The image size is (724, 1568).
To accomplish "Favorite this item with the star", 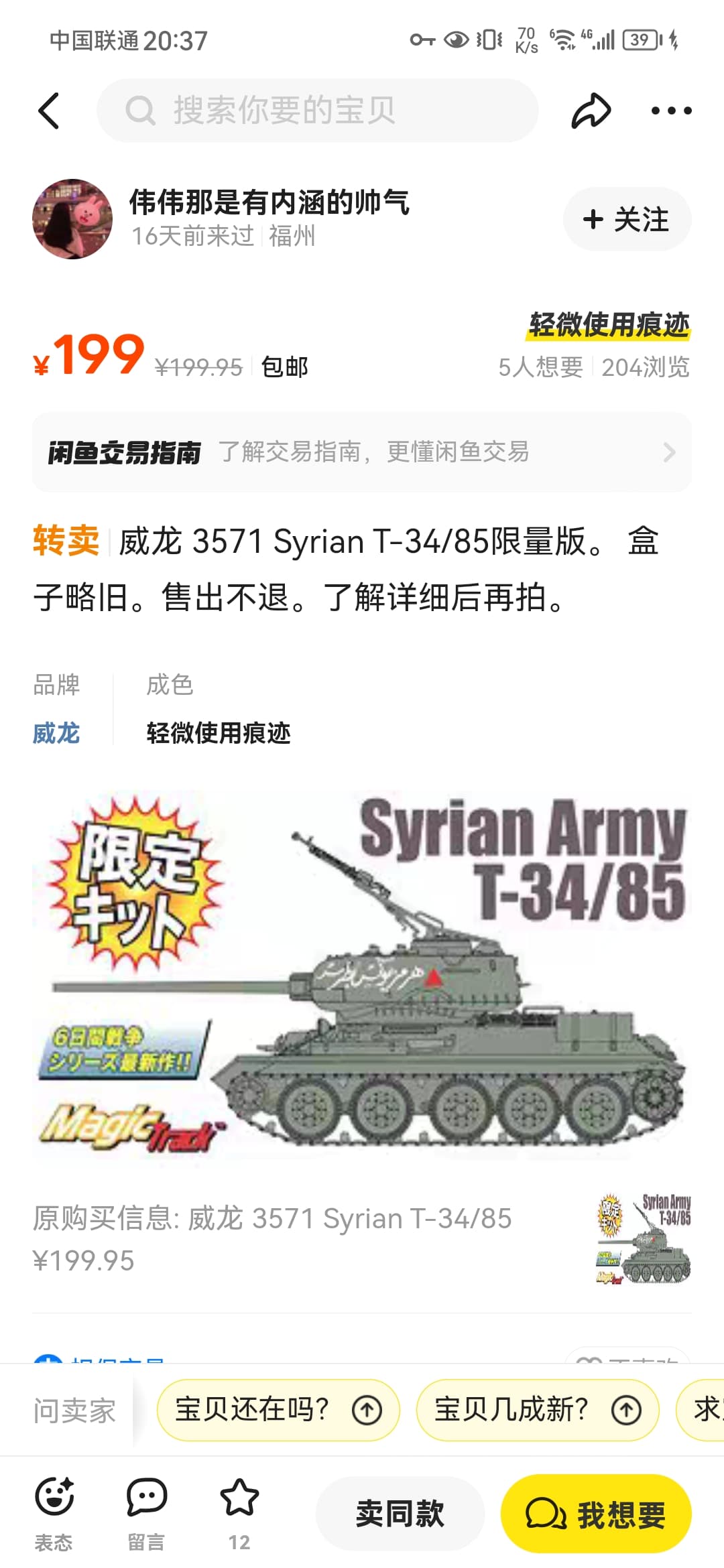I will tap(239, 1514).
